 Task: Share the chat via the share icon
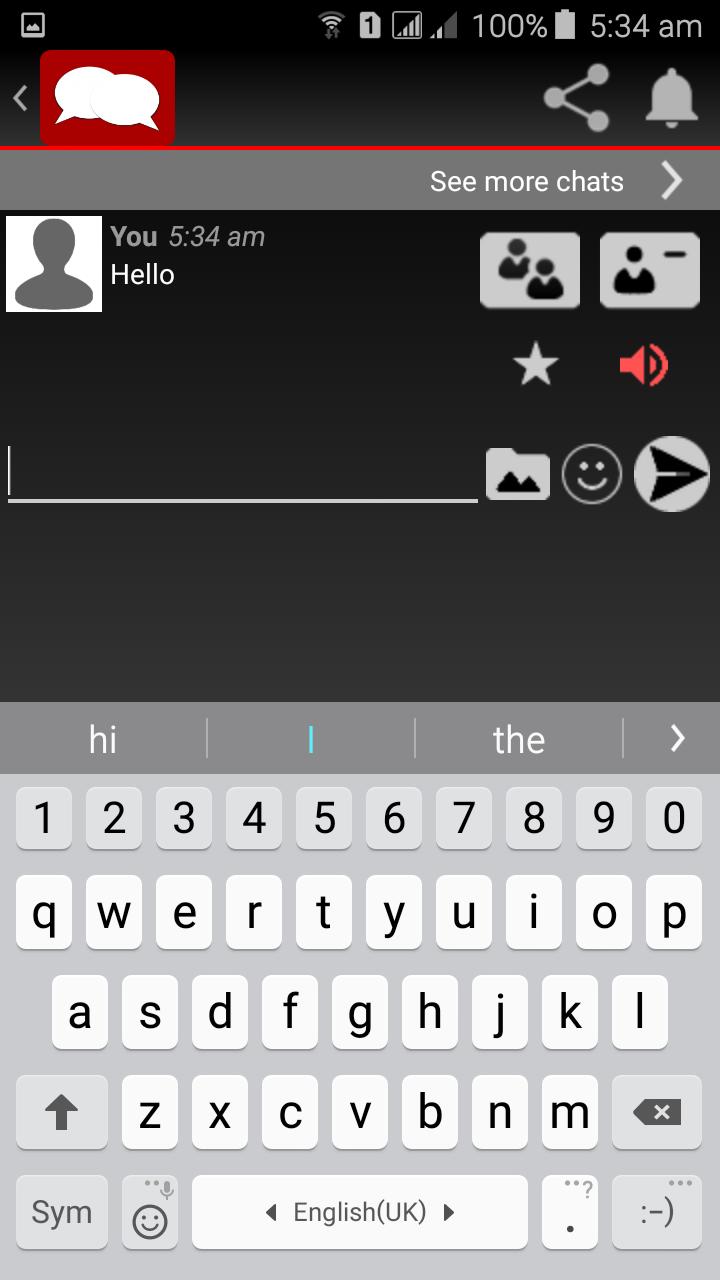pos(573,97)
